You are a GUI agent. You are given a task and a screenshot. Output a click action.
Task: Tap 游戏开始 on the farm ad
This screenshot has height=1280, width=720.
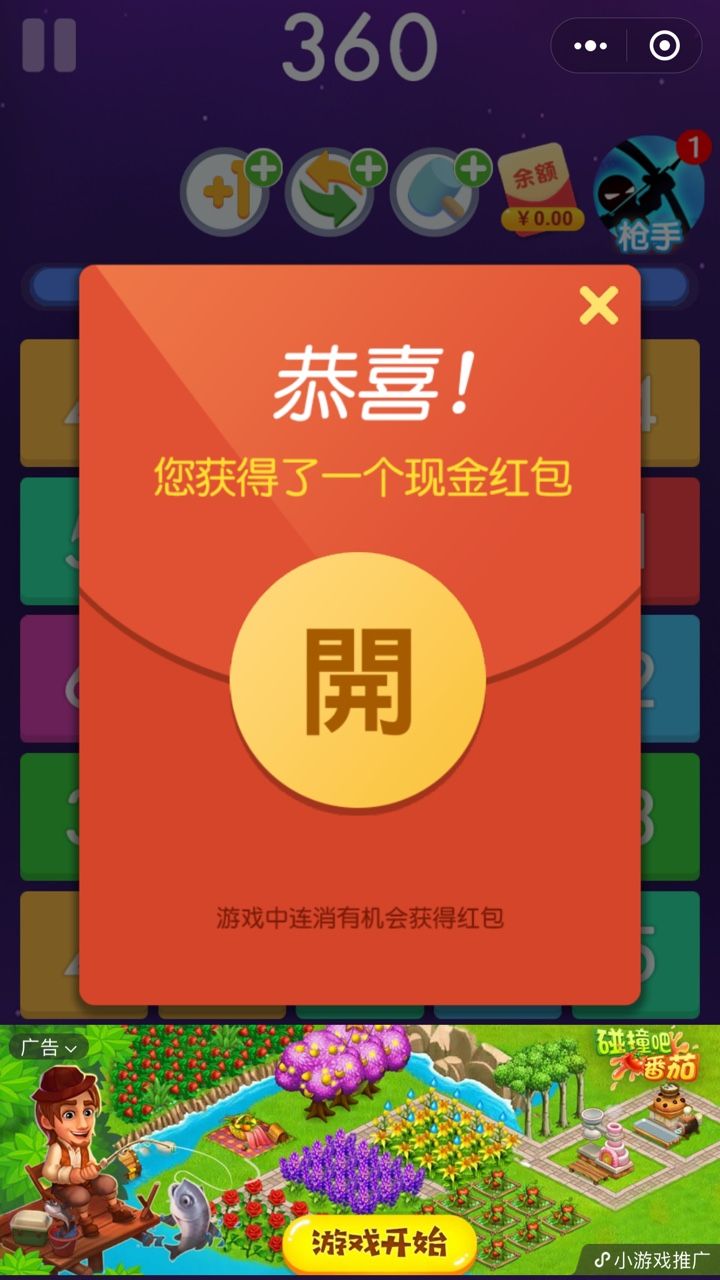pos(378,1243)
